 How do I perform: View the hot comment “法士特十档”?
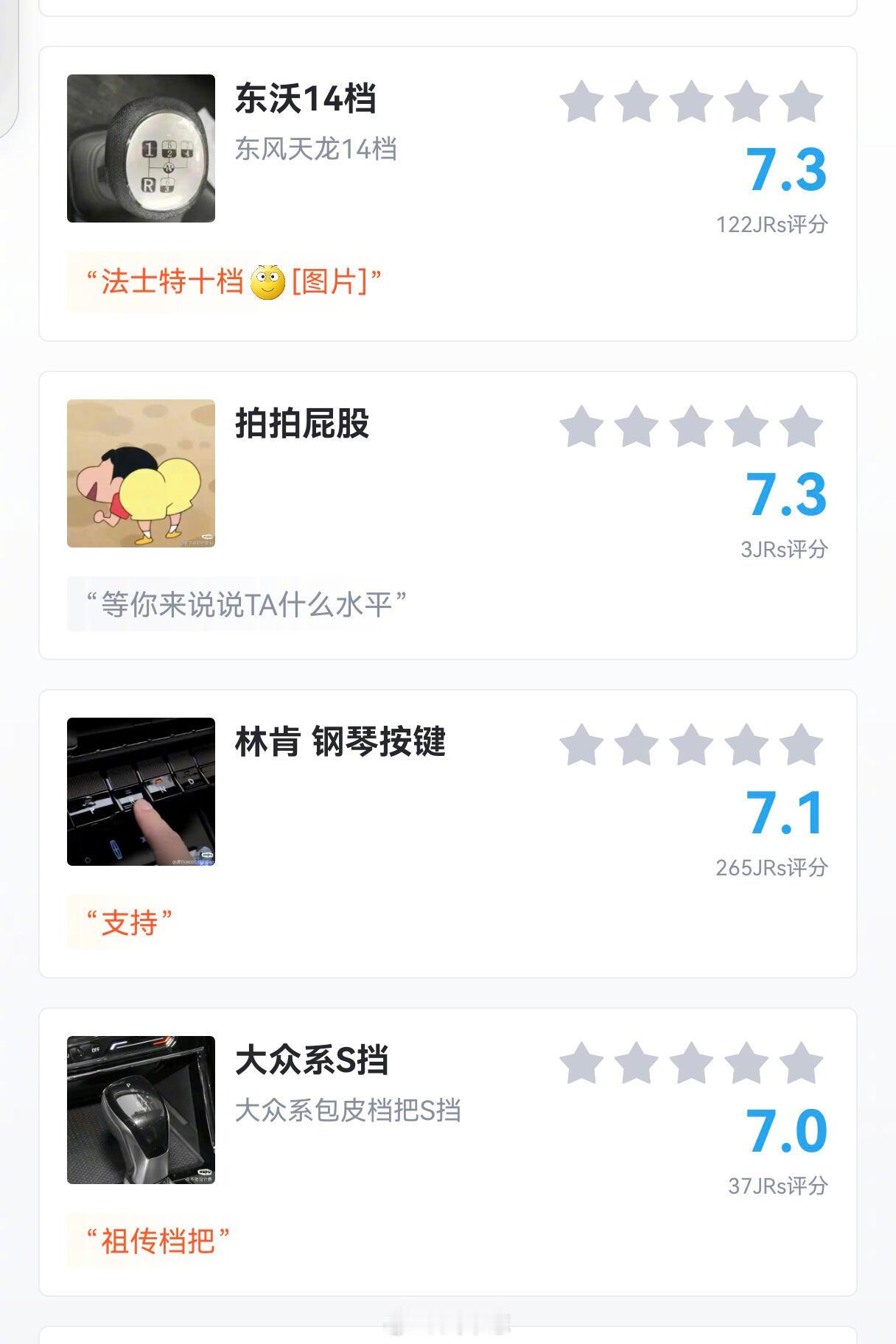(x=233, y=281)
